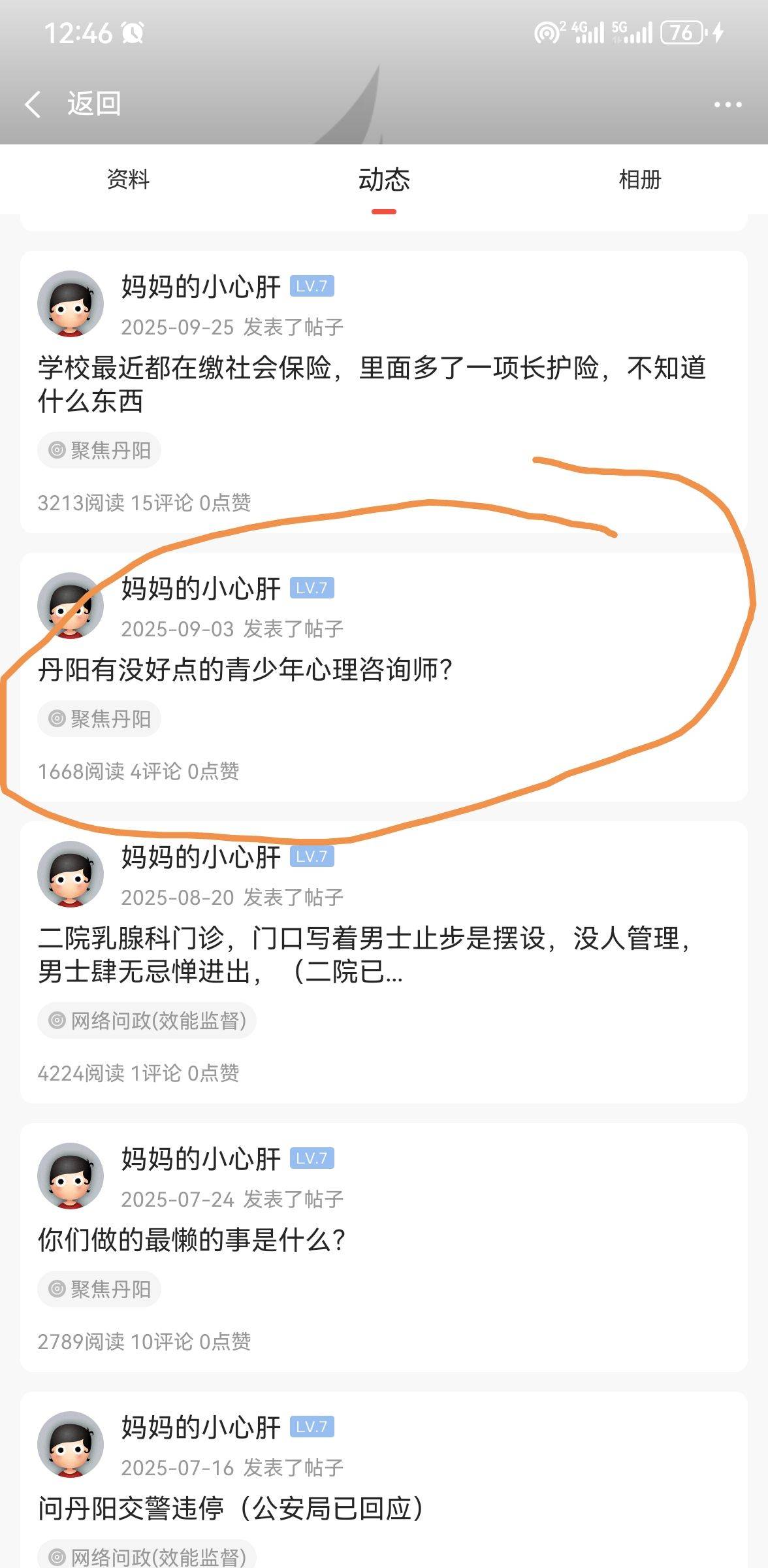Image resolution: width=768 pixels, height=1568 pixels.
Task: Select the 动态 tab
Action: (x=384, y=179)
